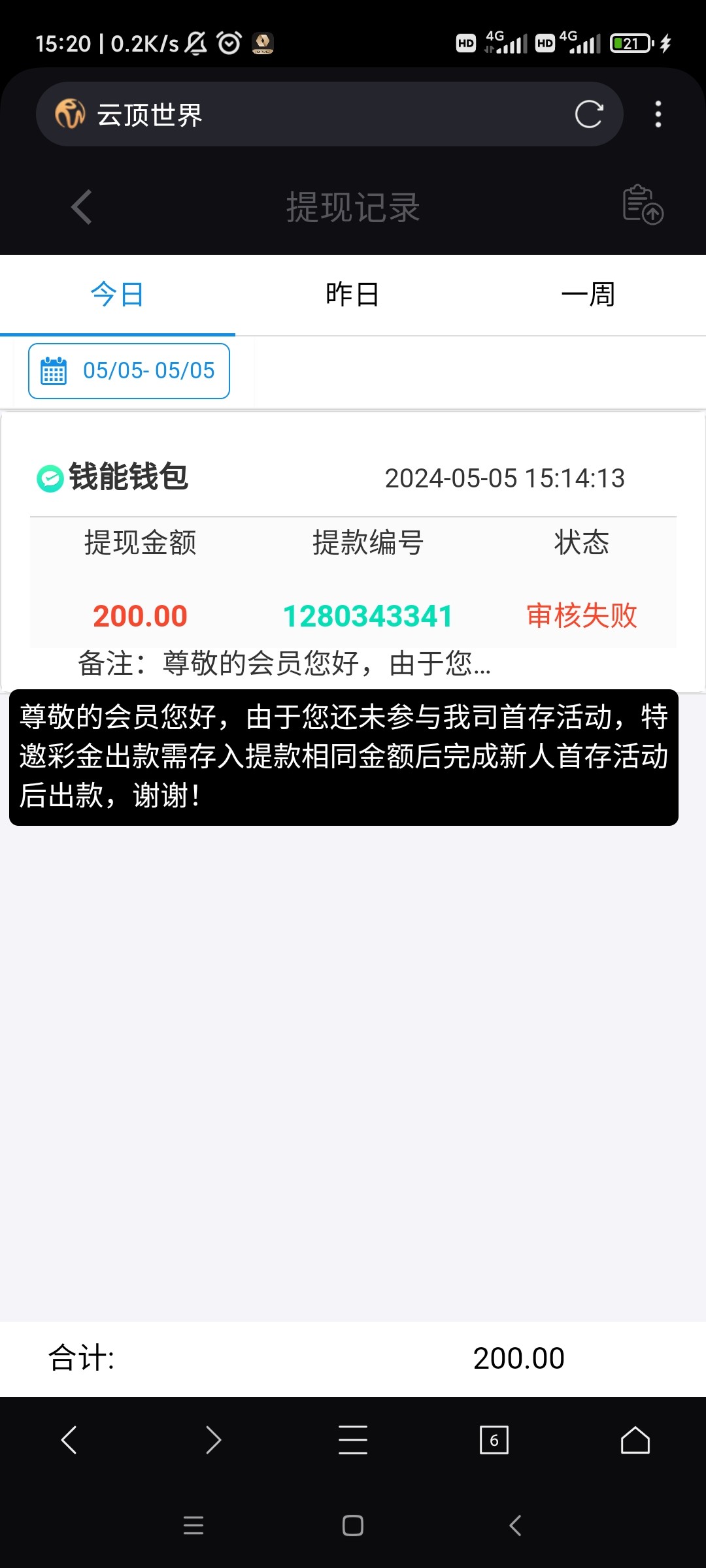Viewport: 706px width, 1568px height.
Task: Tap the 云顶世界 address bar
Action: point(314,114)
